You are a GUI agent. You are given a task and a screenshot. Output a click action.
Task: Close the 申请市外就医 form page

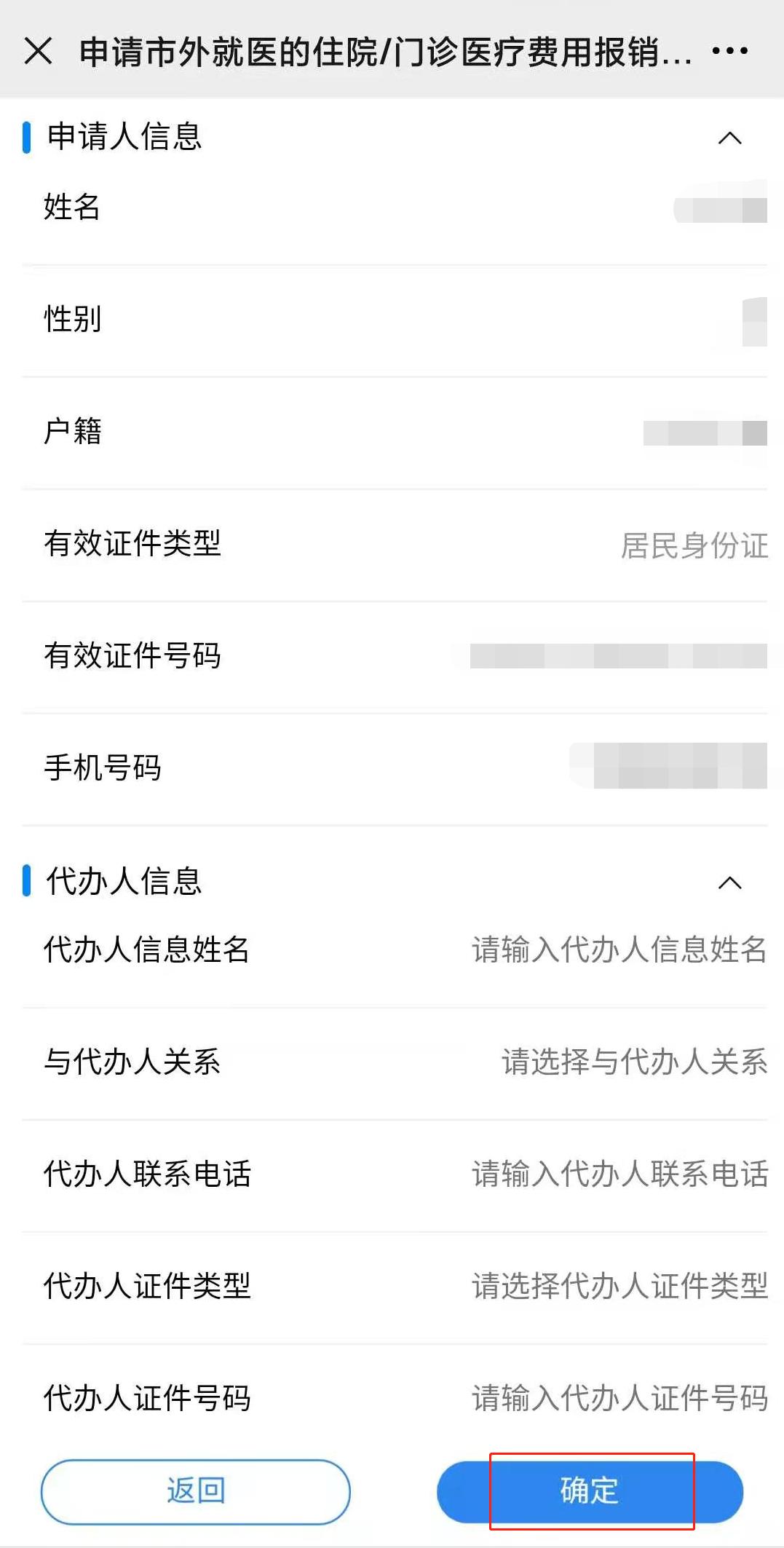[x=38, y=50]
